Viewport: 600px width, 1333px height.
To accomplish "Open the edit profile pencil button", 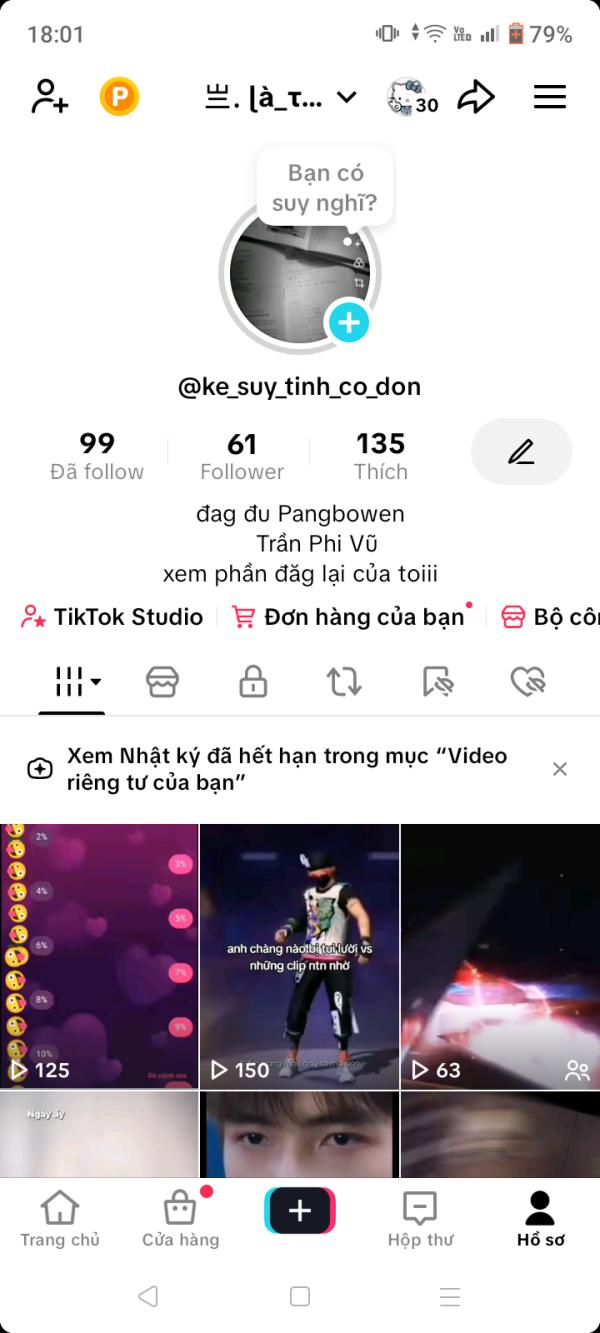I will pyautogui.click(x=521, y=452).
